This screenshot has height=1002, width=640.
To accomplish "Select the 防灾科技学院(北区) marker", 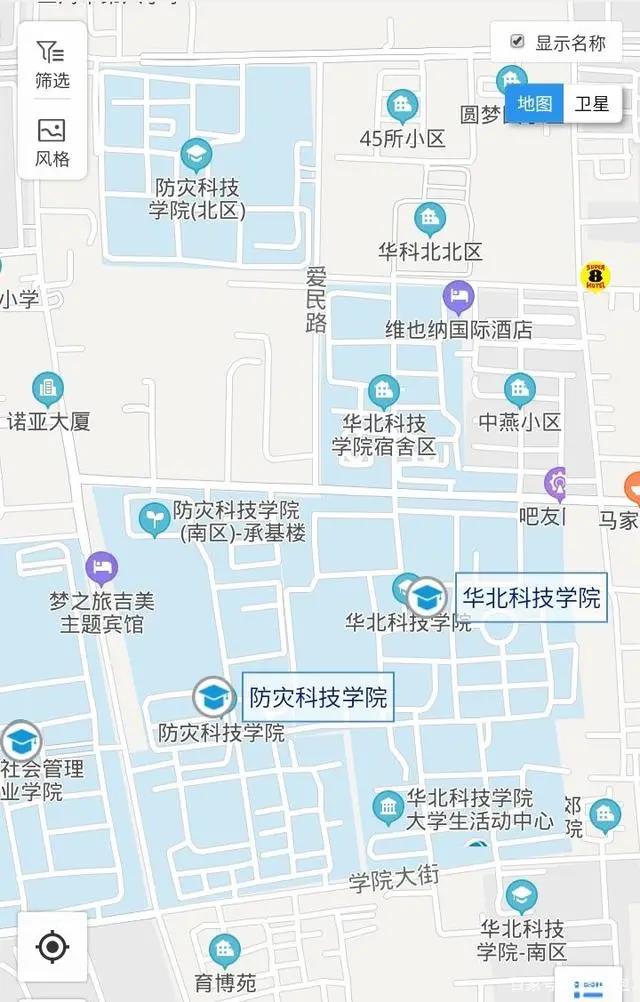I will point(196,155).
